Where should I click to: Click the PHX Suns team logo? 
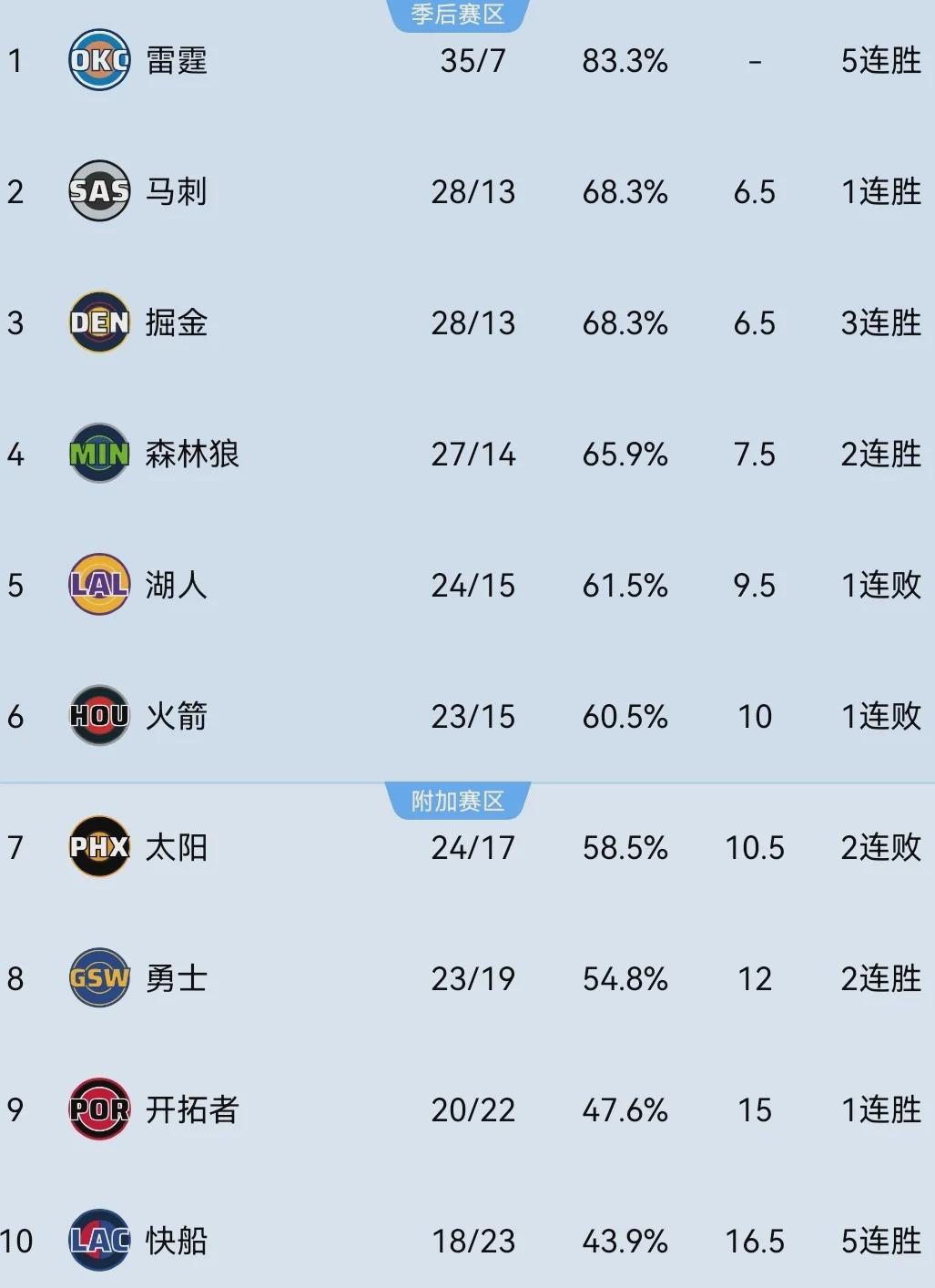[99, 847]
